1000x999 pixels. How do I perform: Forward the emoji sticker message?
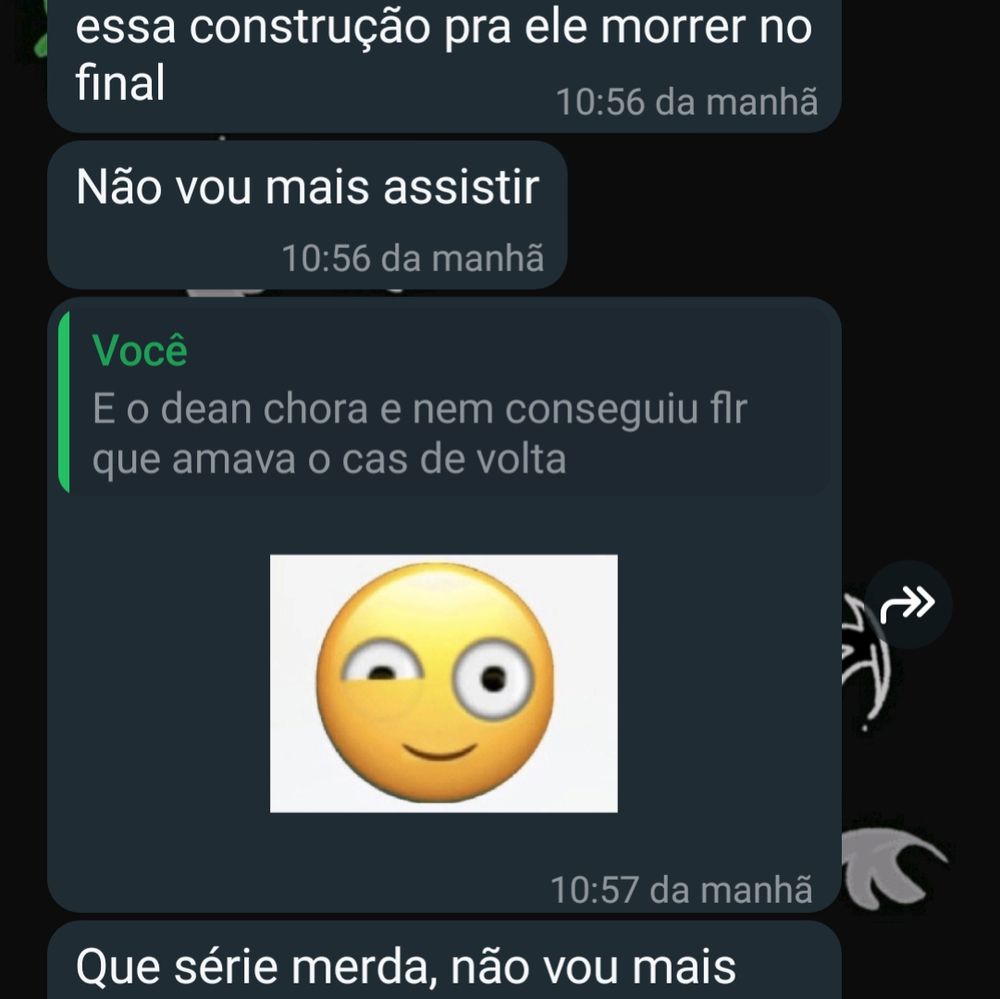pyautogui.click(x=908, y=604)
